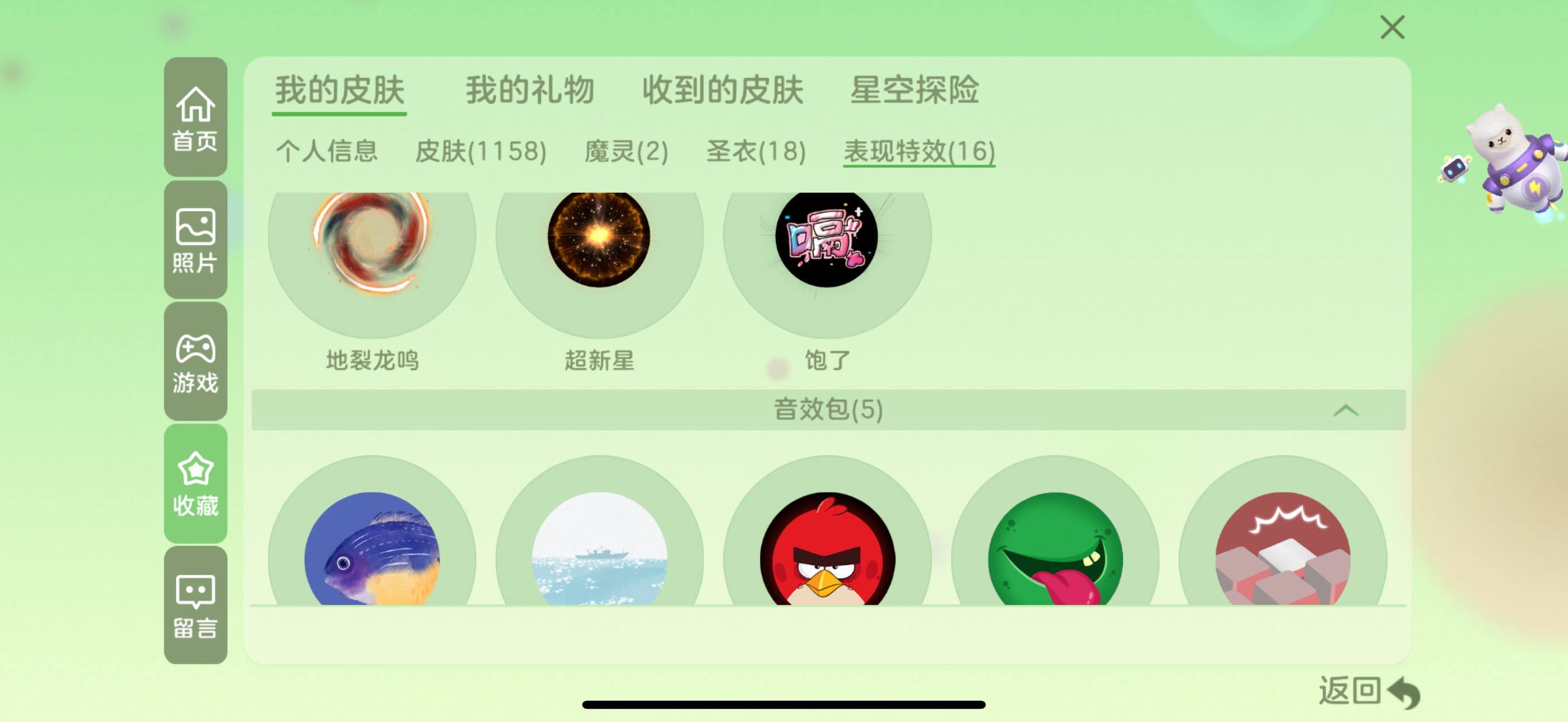Viewport: 1568px width, 722px height.
Task: Open the 照片 photos section
Action: pyautogui.click(x=195, y=240)
